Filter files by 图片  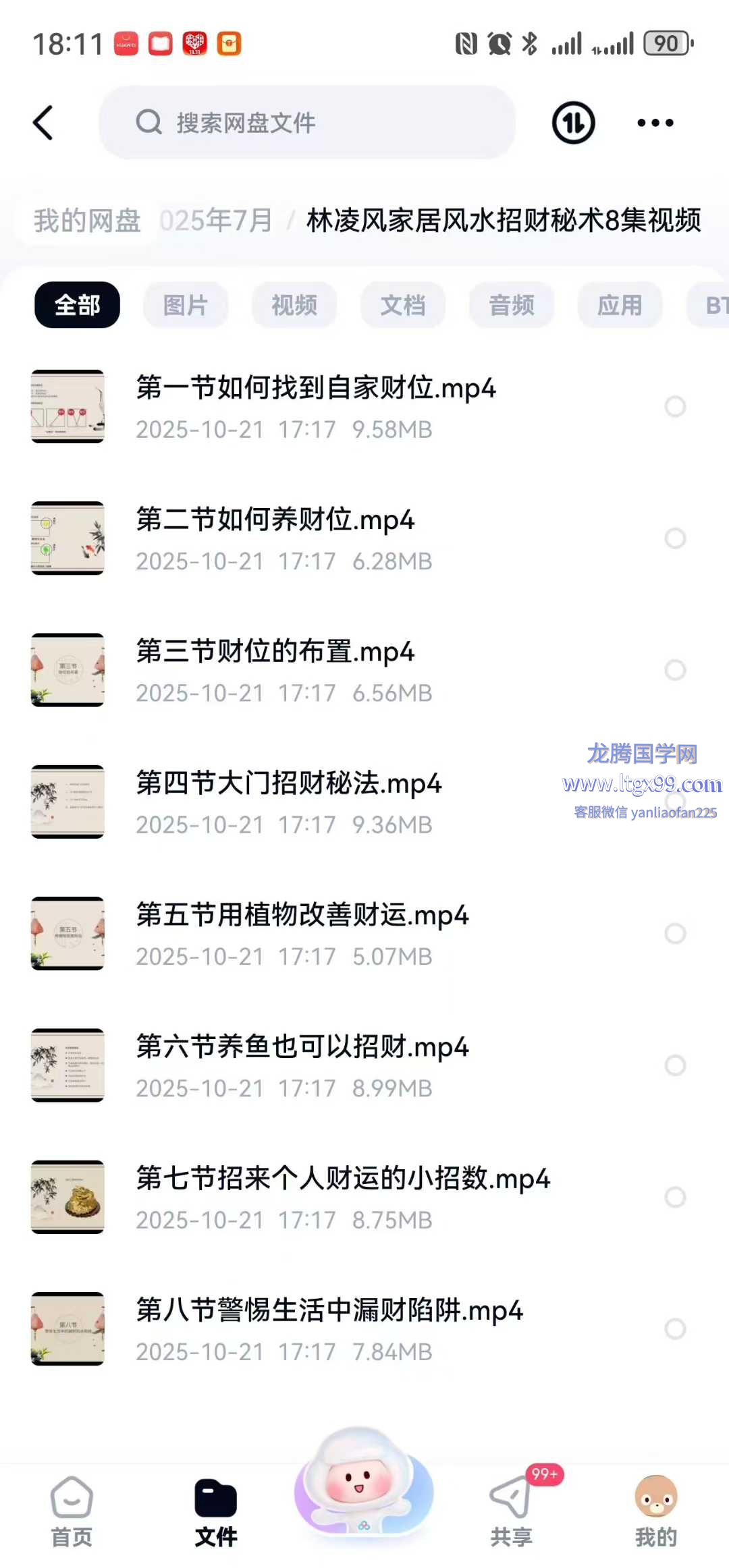(185, 305)
